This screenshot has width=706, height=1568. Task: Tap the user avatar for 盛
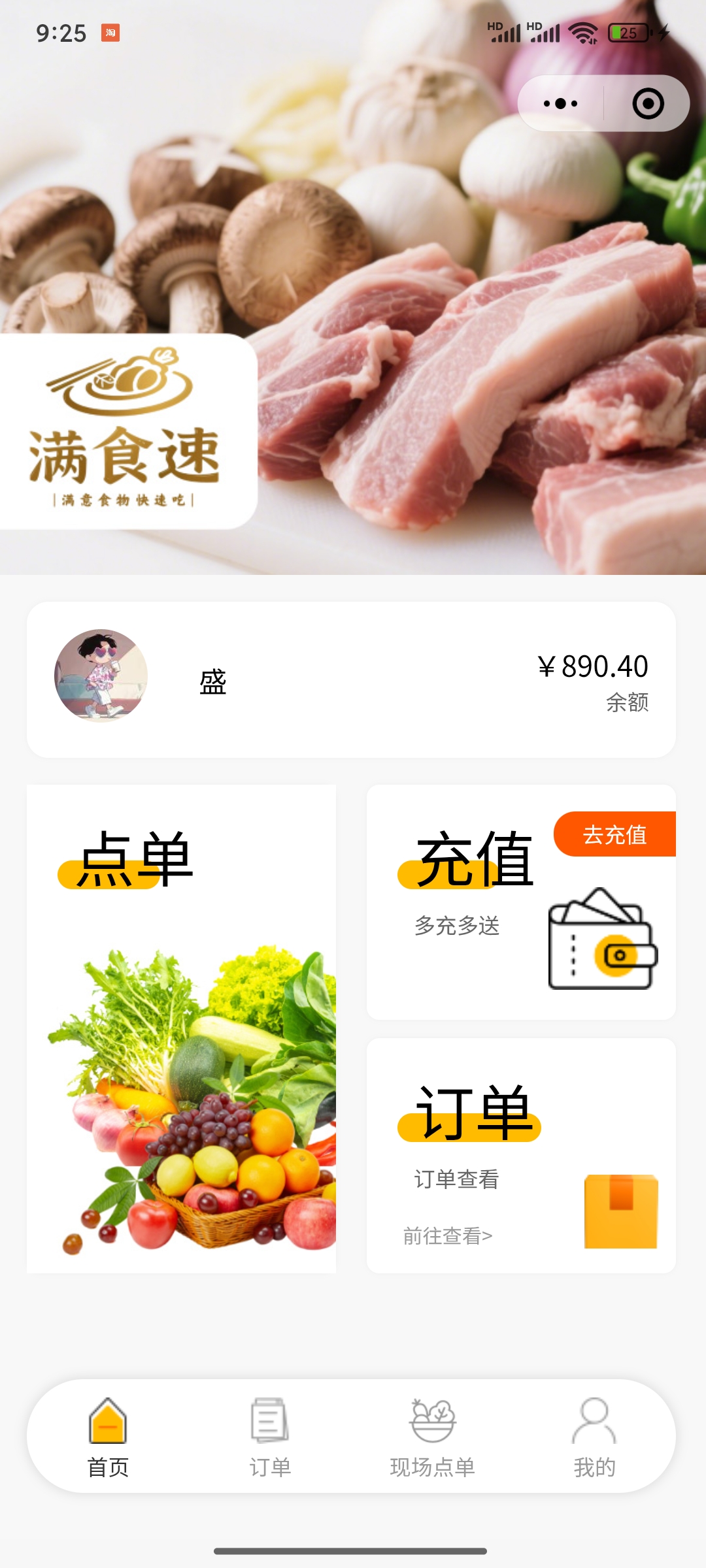pos(101,676)
